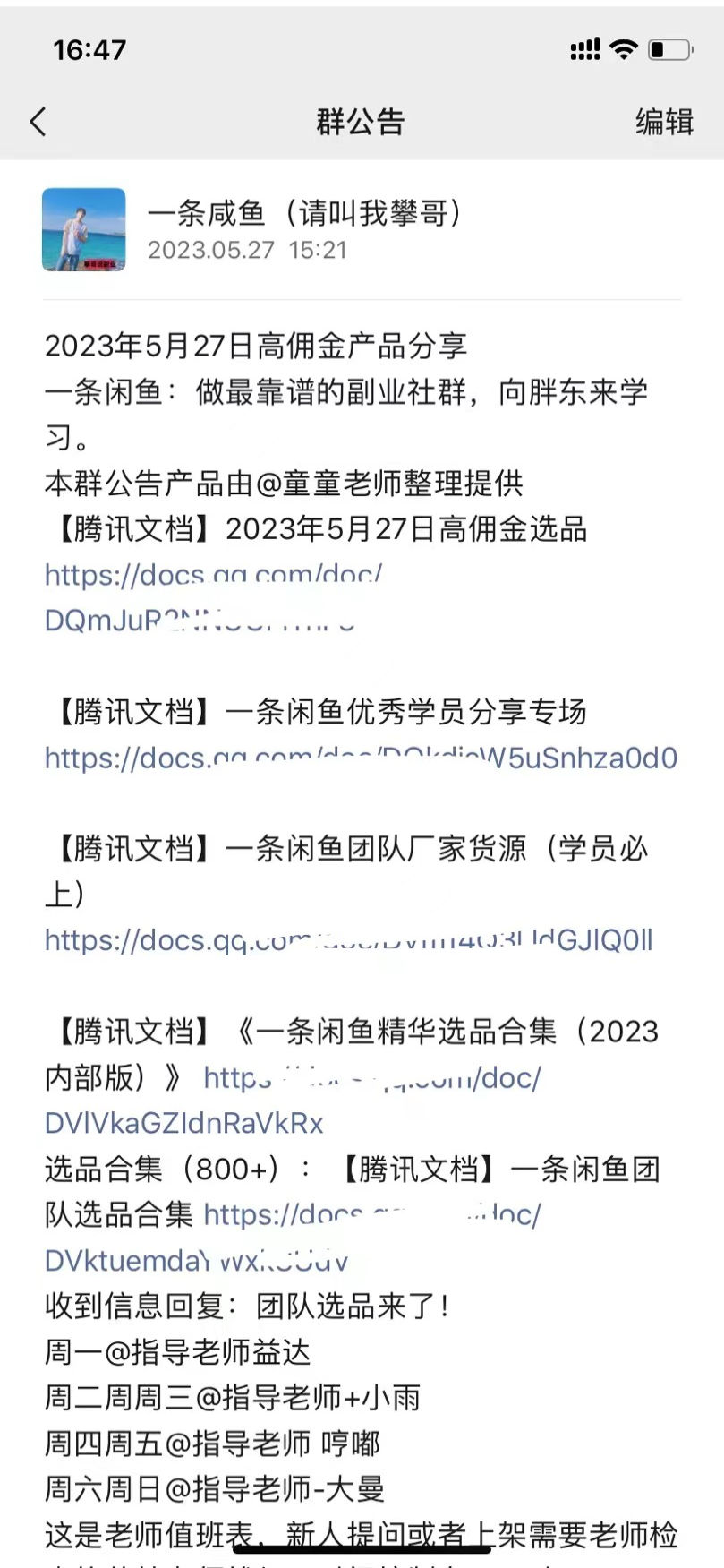Screen dimensions: 724x1568
Task: Tap 编辑 to edit the announcement
Action: tap(664, 122)
